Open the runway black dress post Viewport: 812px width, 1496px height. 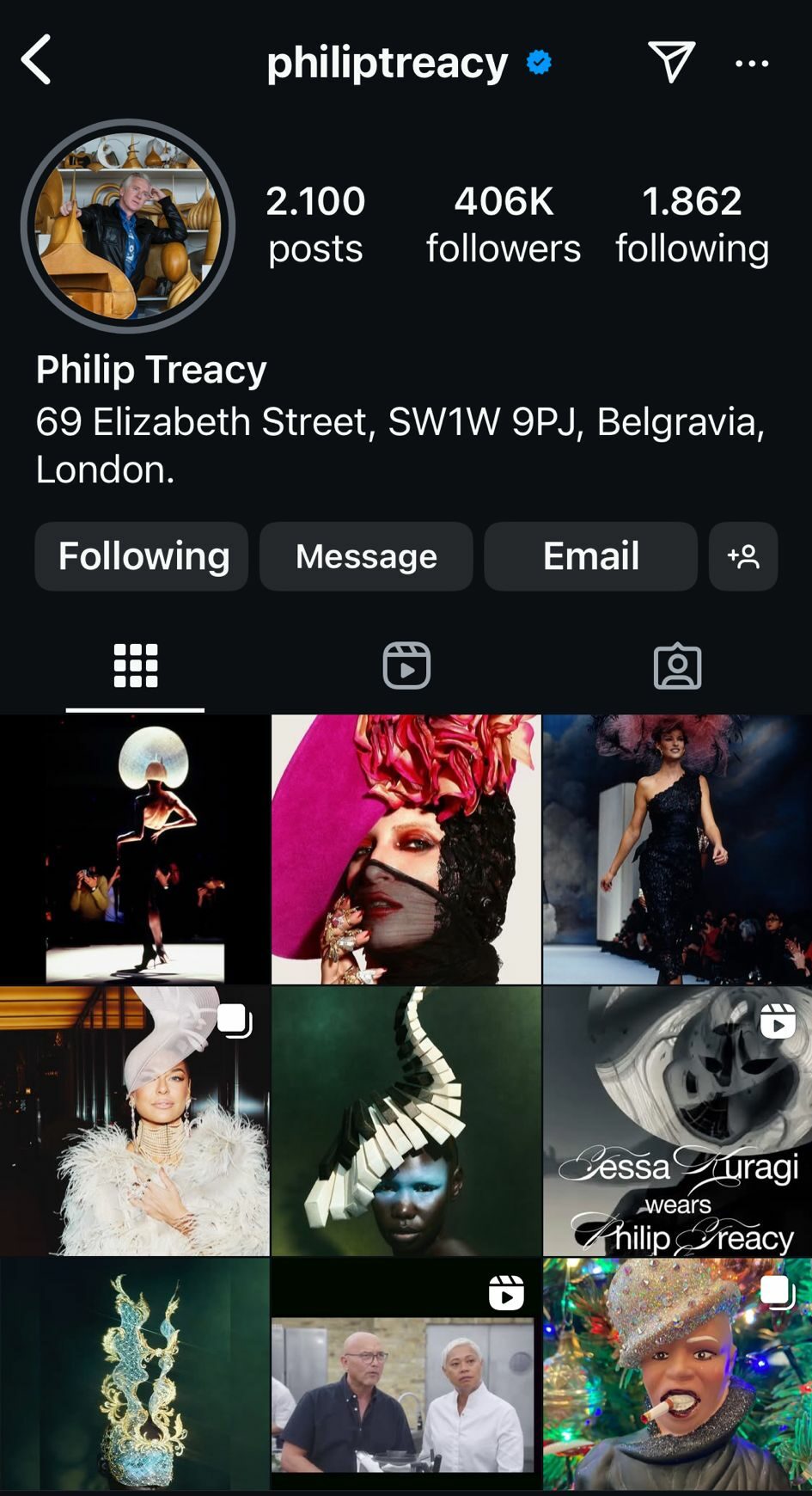point(677,849)
